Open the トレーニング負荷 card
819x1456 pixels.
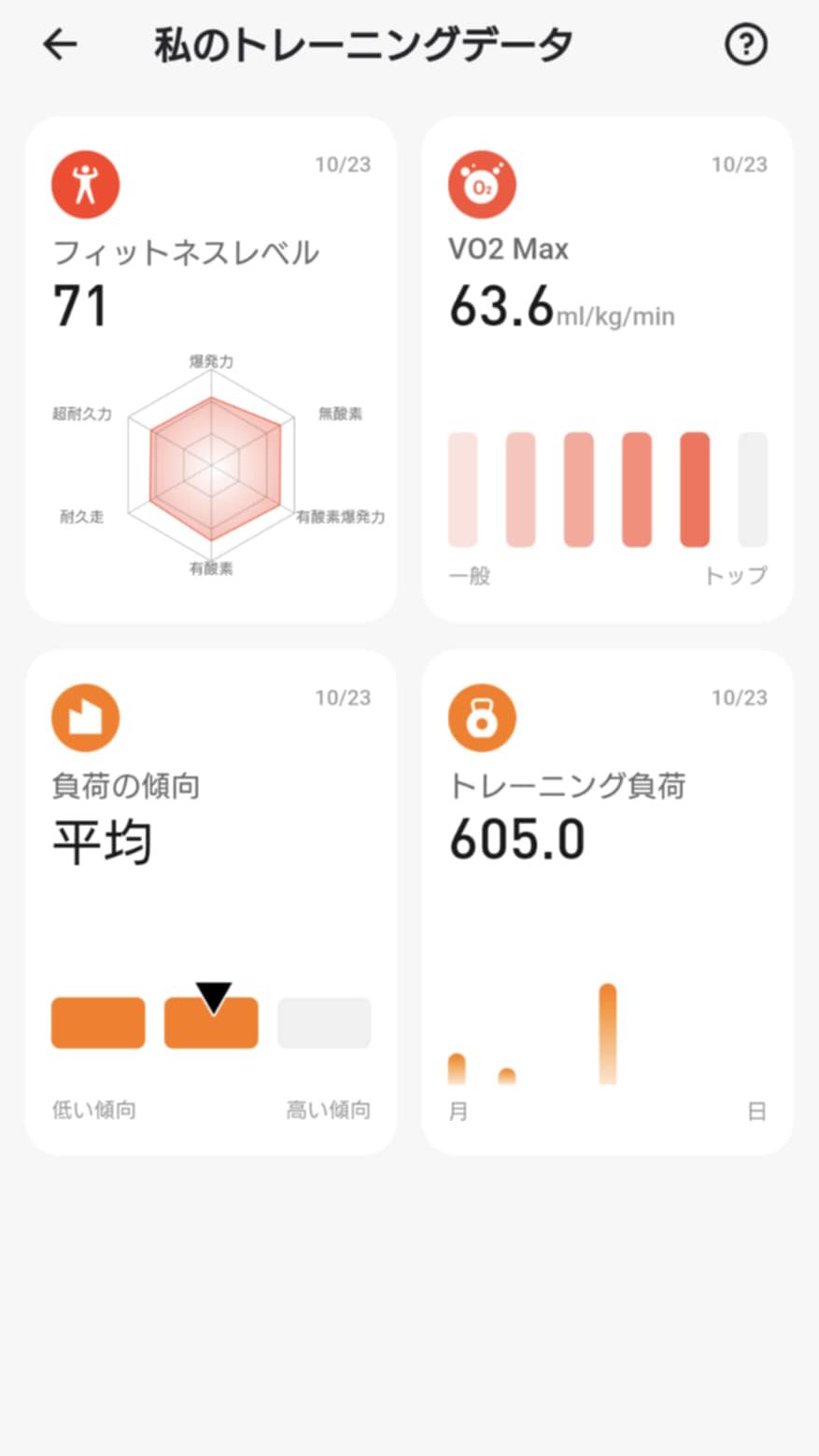click(x=607, y=902)
